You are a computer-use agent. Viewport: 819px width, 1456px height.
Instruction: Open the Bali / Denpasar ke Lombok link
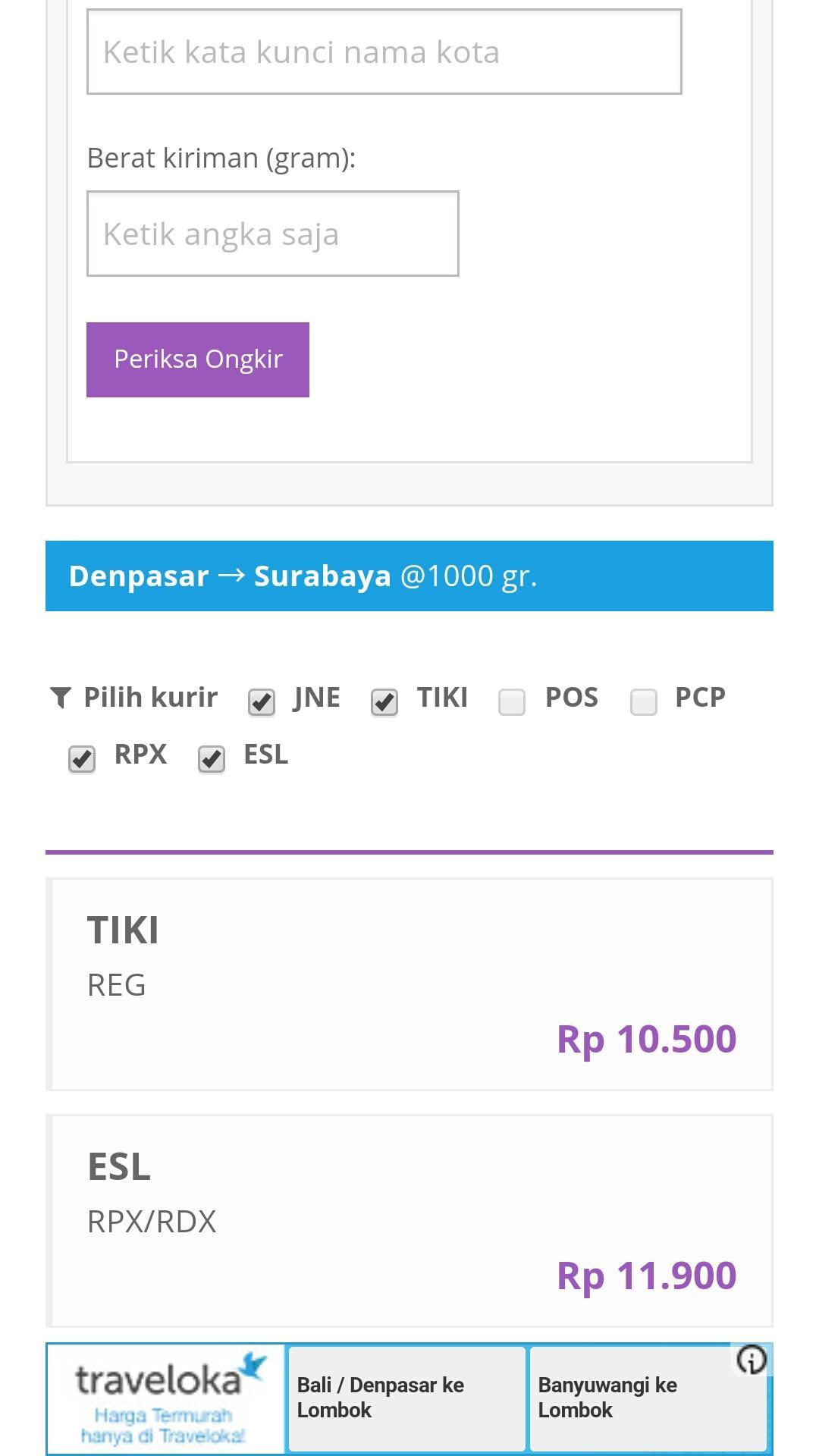coord(407,1398)
